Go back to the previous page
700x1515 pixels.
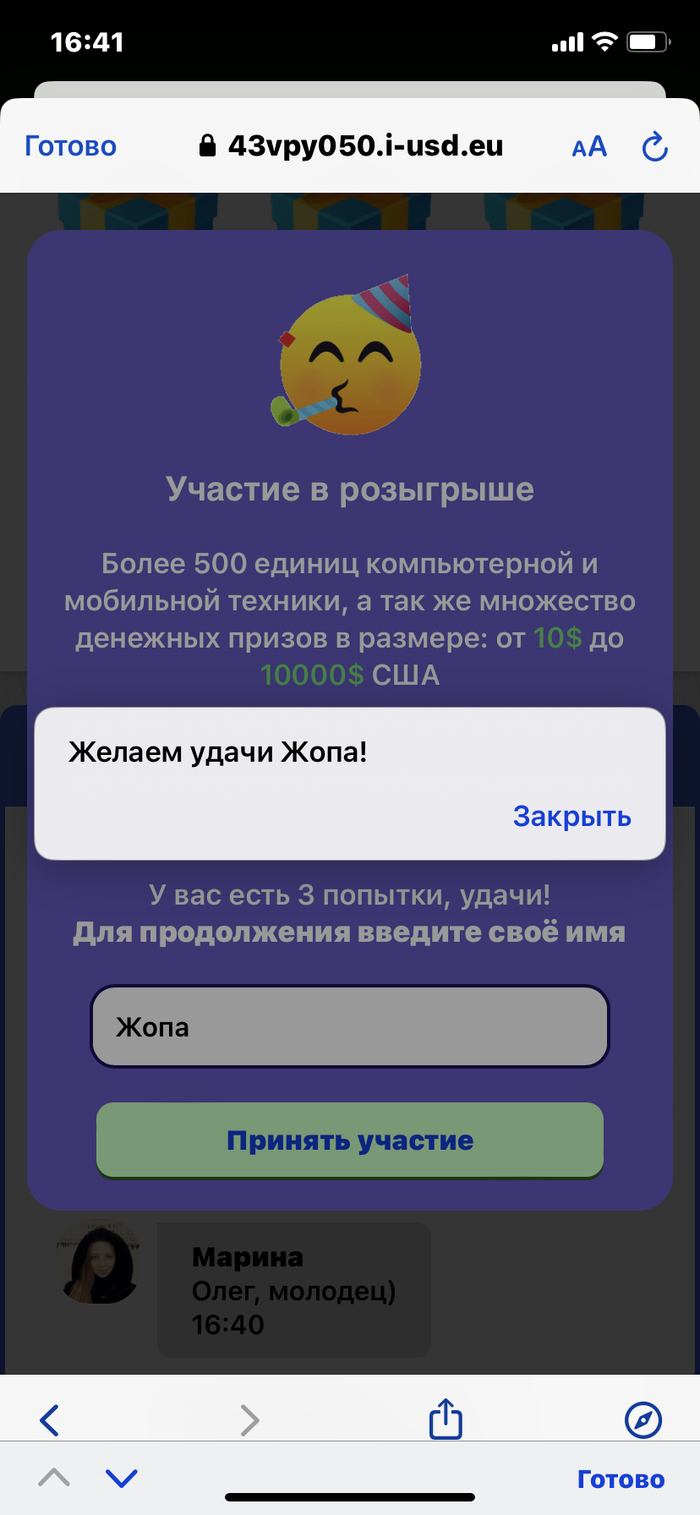point(49,1419)
